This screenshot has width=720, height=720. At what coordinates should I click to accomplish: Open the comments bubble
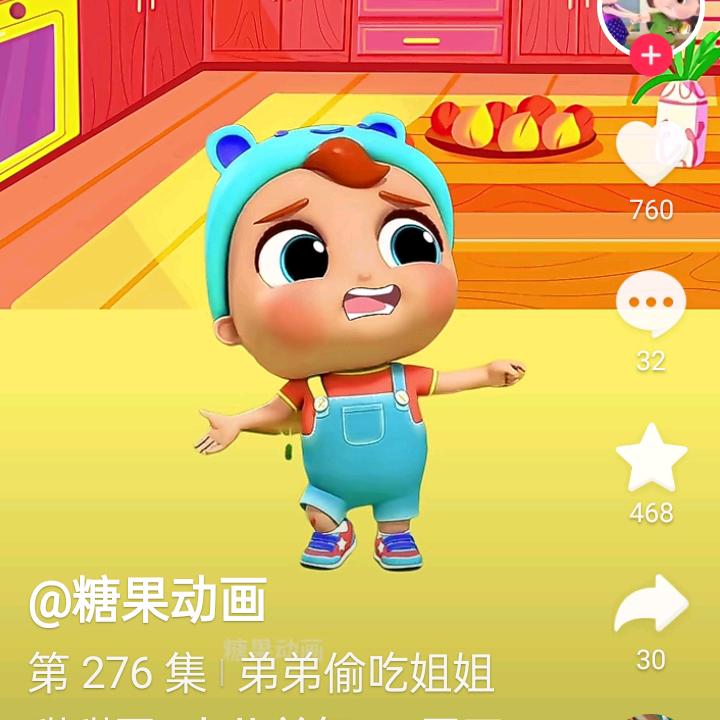pos(651,304)
